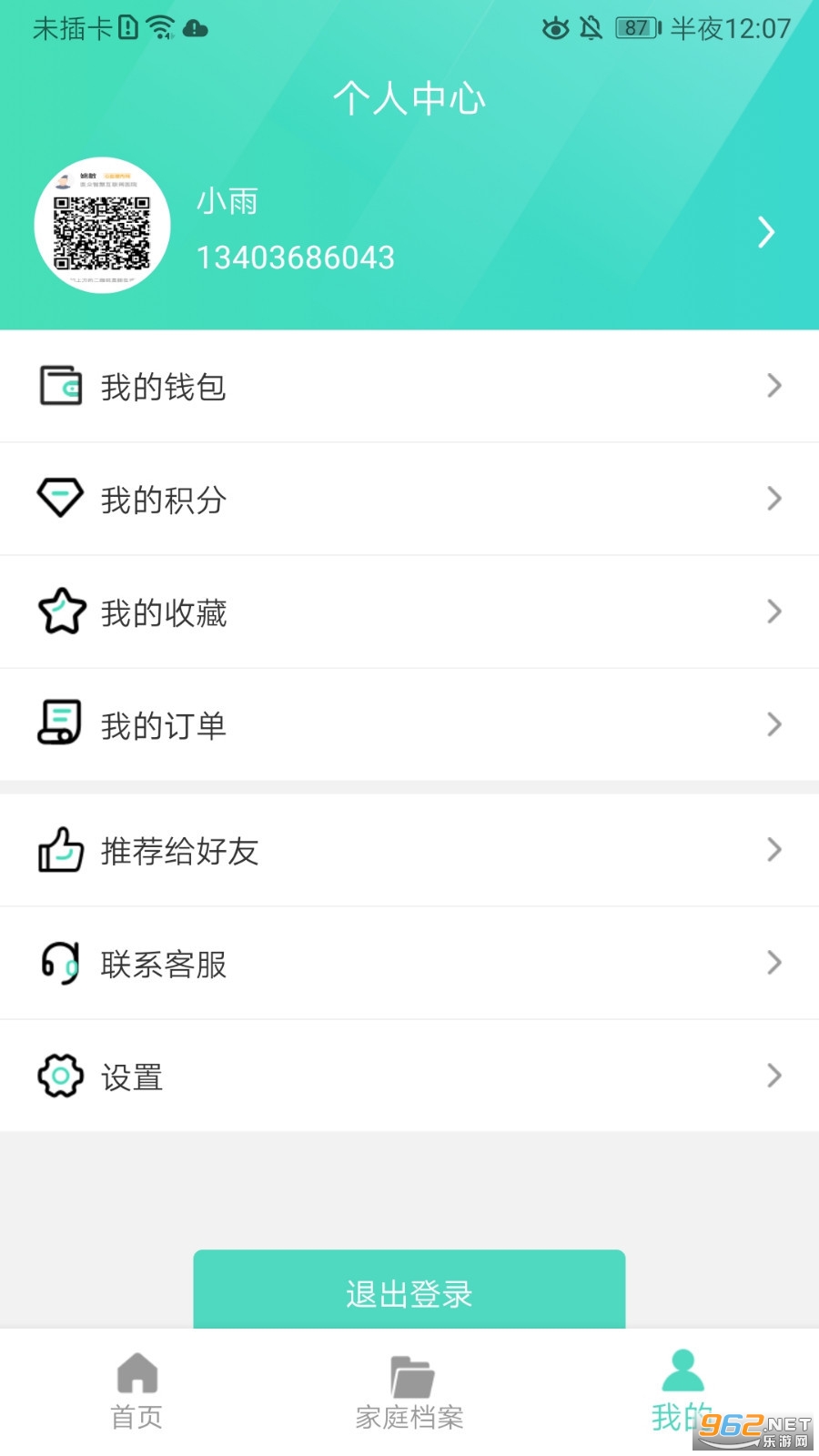Image resolution: width=819 pixels, height=1456 pixels.
Task: Open the 我的钱包 wallet row
Action: (x=409, y=387)
